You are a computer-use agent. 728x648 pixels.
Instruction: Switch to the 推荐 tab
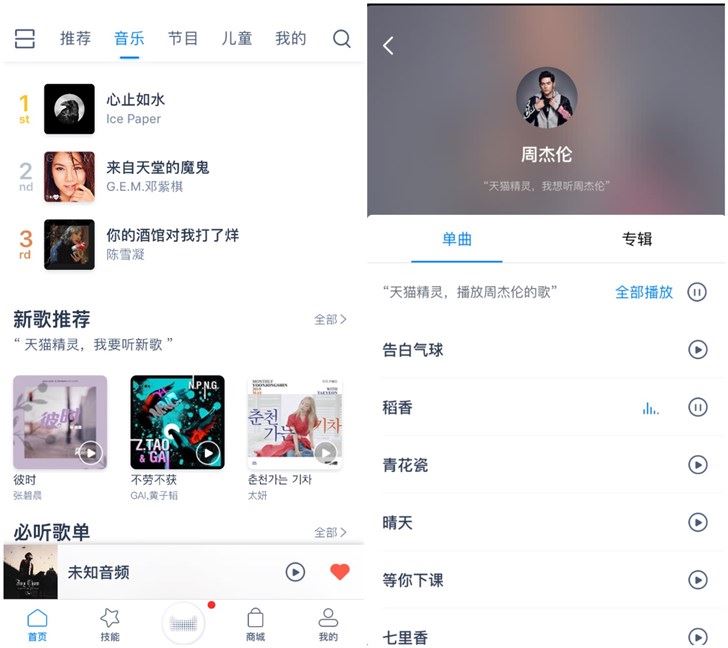tap(75, 39)
